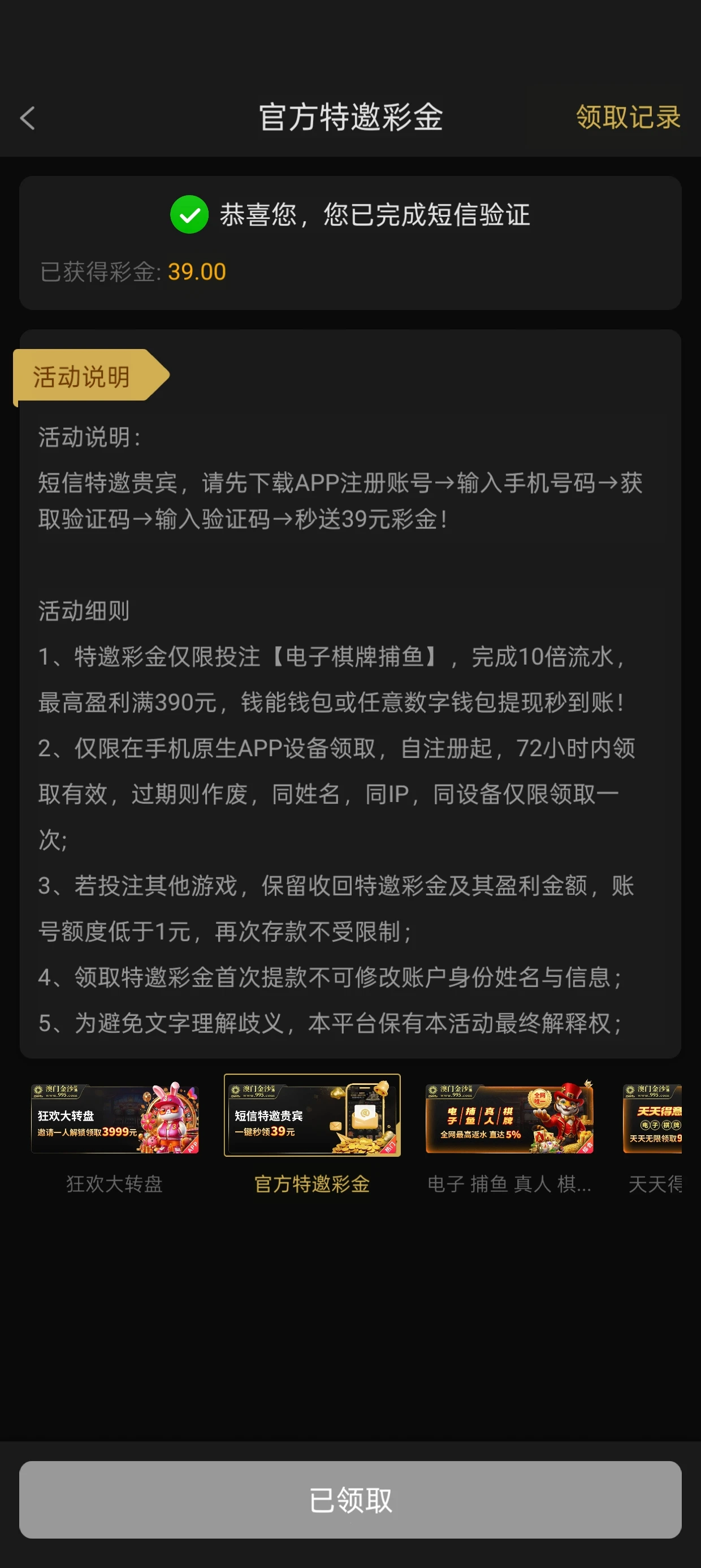Click the gold coin envelope on 短信特邀贵宾 banner
Viewport: 701px width, 1568px height.
366,1119
